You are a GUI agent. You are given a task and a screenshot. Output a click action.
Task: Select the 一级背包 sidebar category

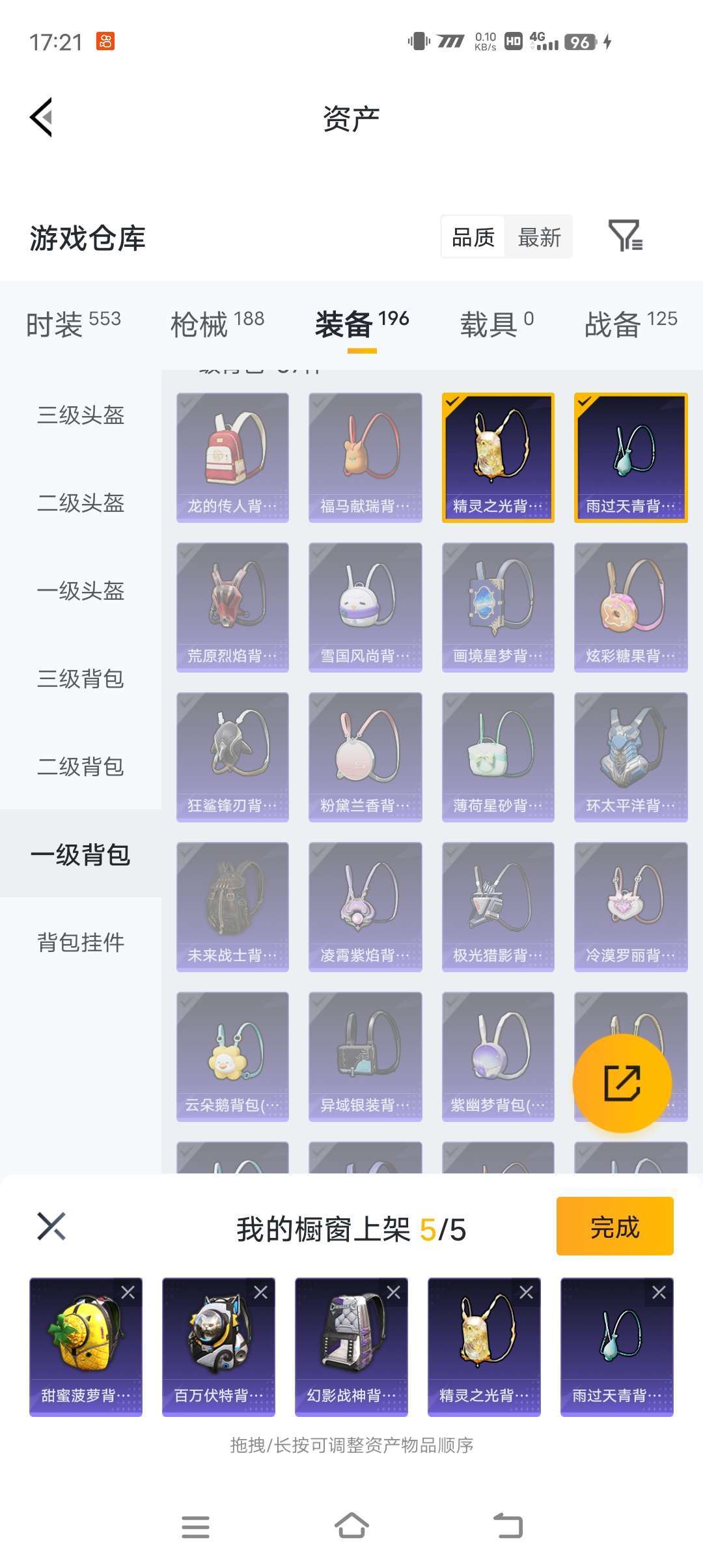pos(79,856)
